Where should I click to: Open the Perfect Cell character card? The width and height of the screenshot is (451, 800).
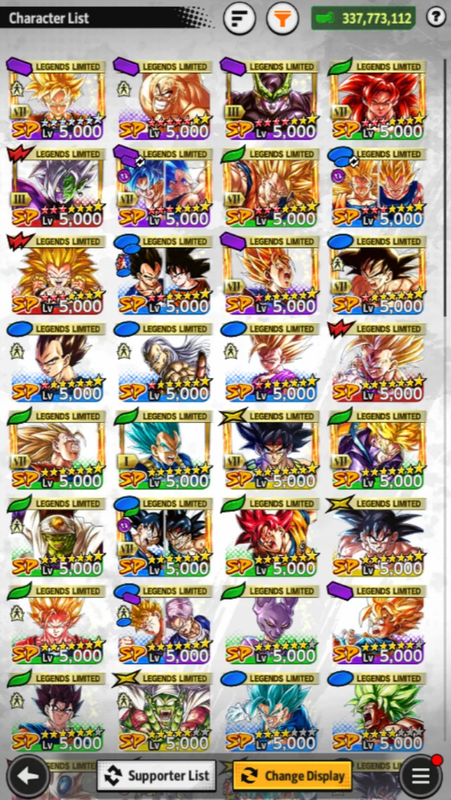[x=270, y=101]
